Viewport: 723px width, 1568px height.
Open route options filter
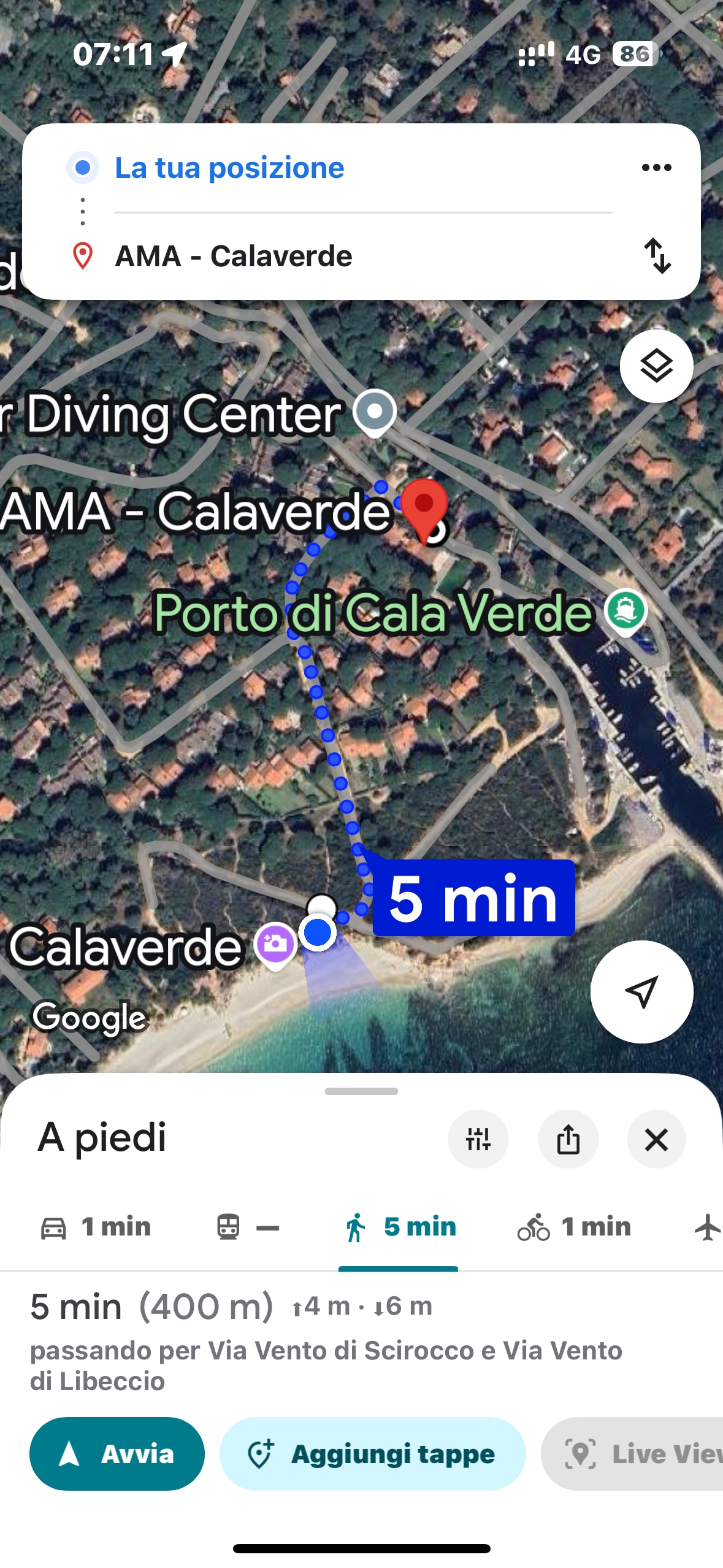(x=478, y=1139)
